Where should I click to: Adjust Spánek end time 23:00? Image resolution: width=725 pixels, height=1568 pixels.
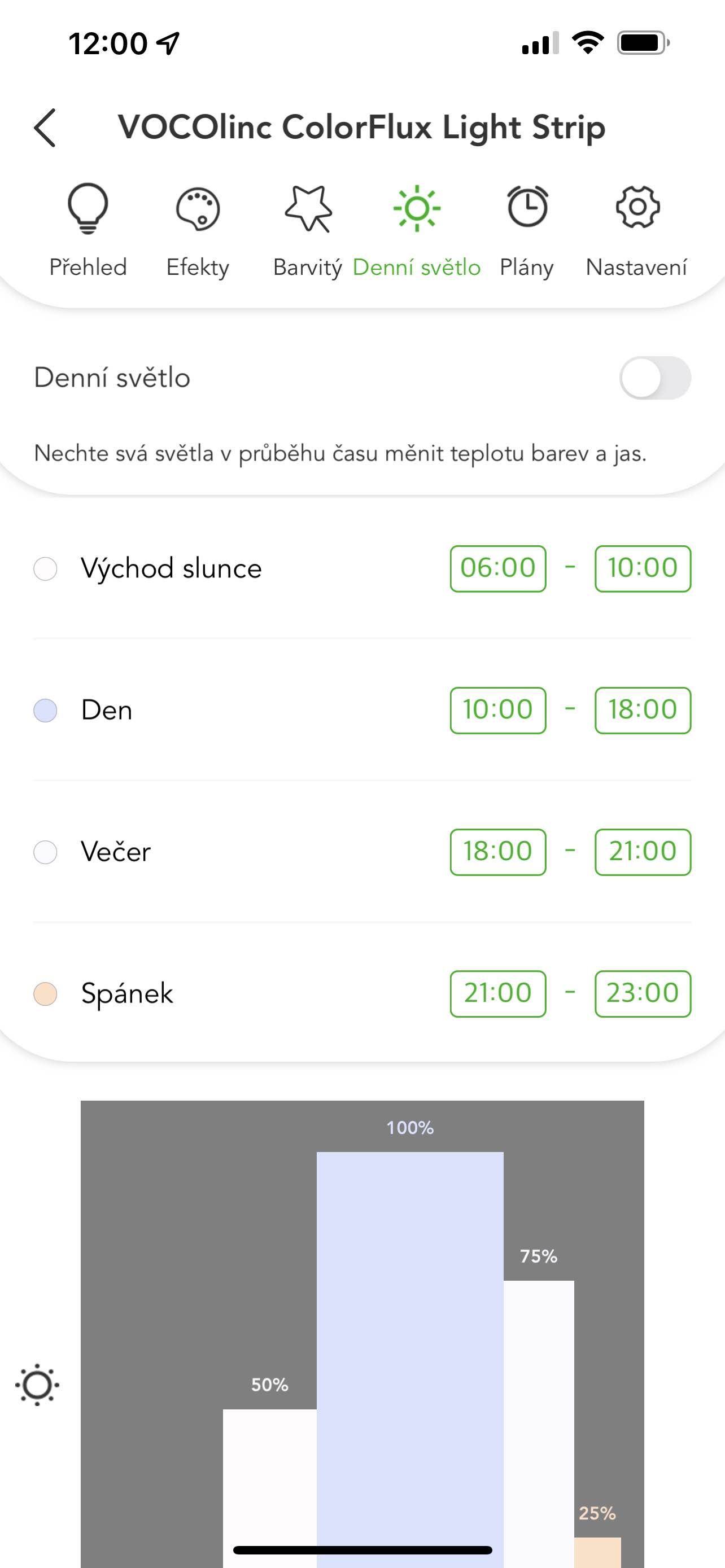643,994
